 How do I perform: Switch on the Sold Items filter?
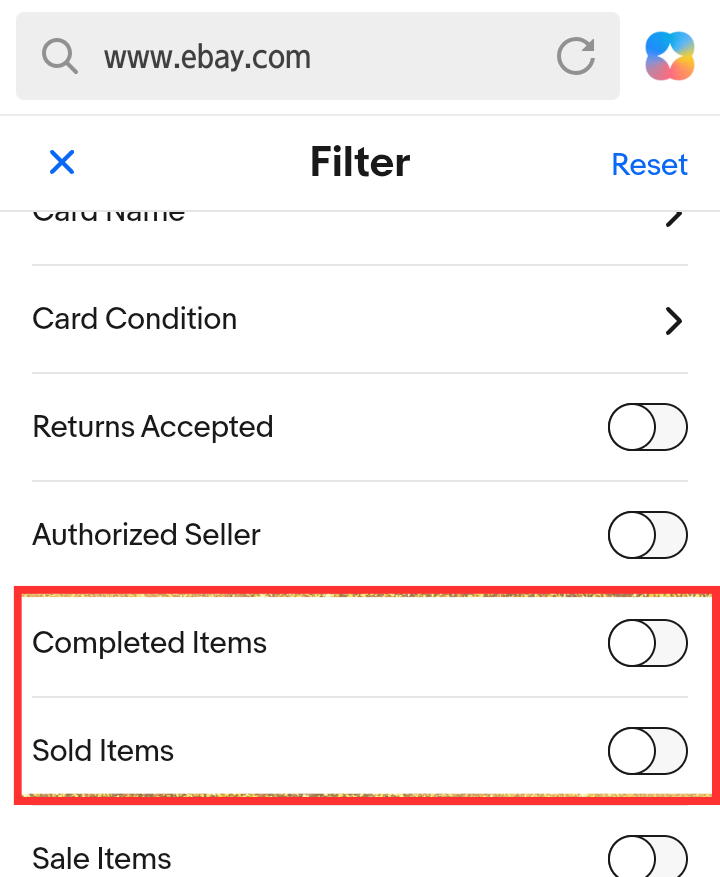click(647, 751)
